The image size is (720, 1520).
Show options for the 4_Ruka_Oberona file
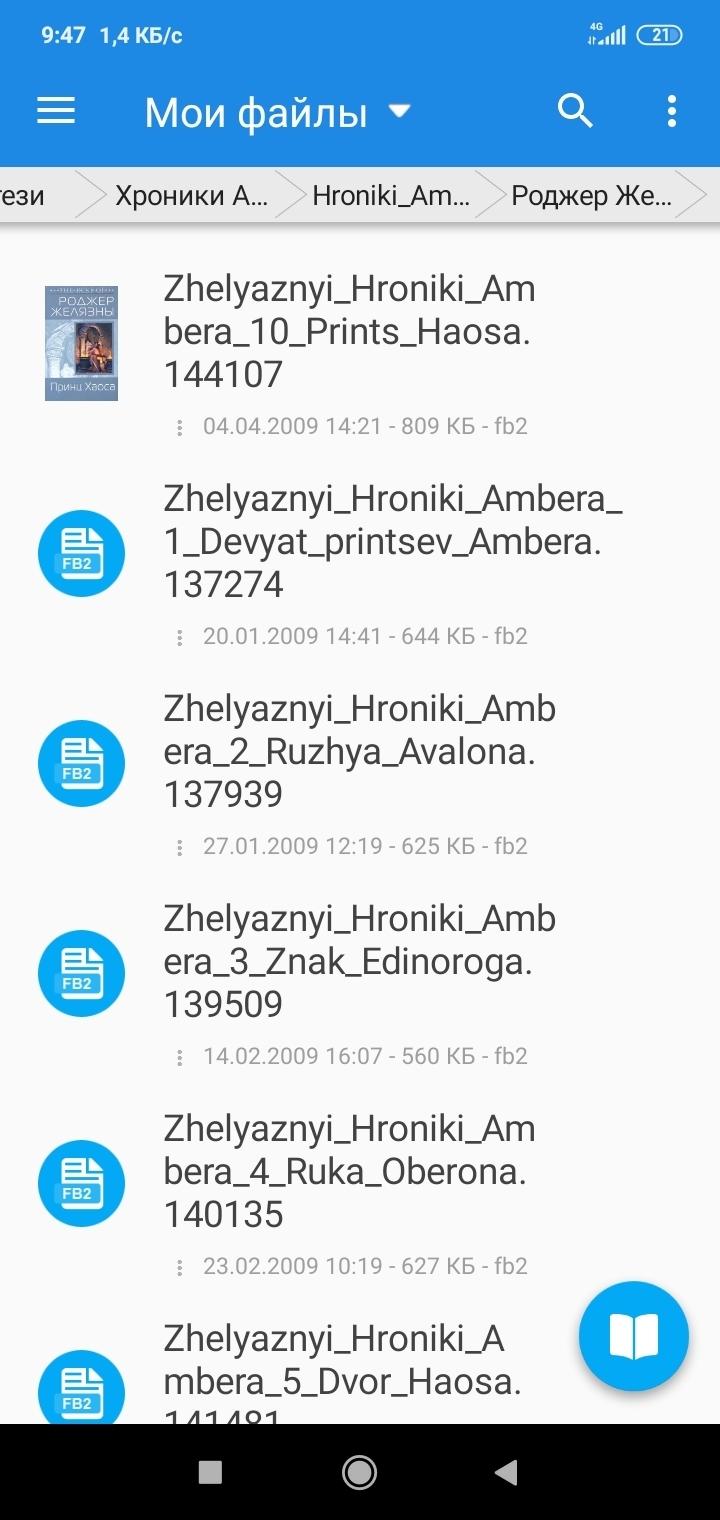(x=180, y=1267)
